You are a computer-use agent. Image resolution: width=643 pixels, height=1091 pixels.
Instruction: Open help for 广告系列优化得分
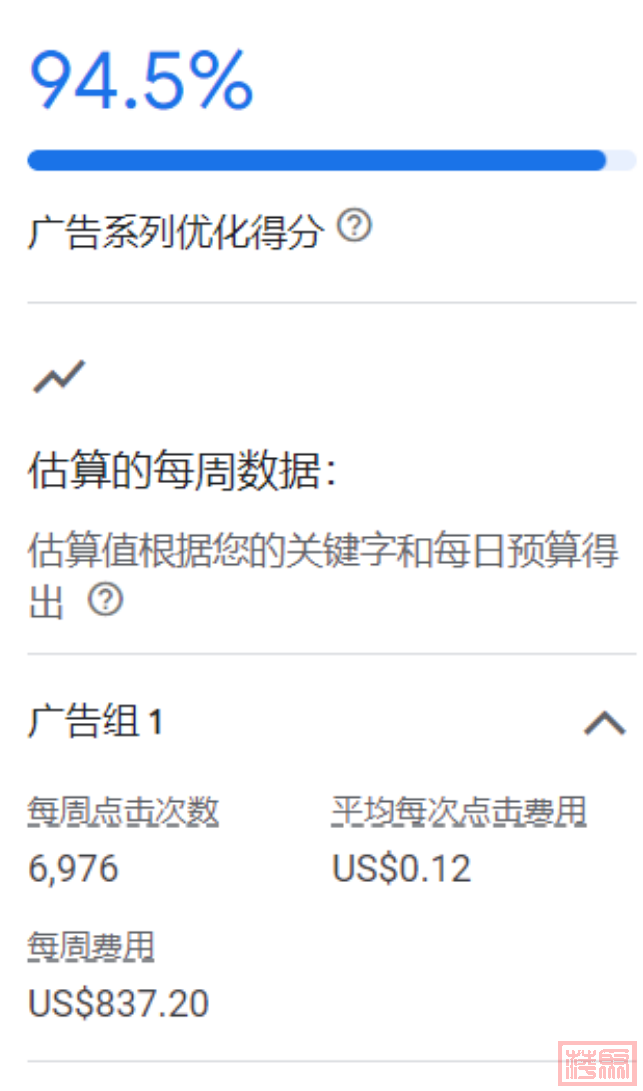tap(354, 227)
